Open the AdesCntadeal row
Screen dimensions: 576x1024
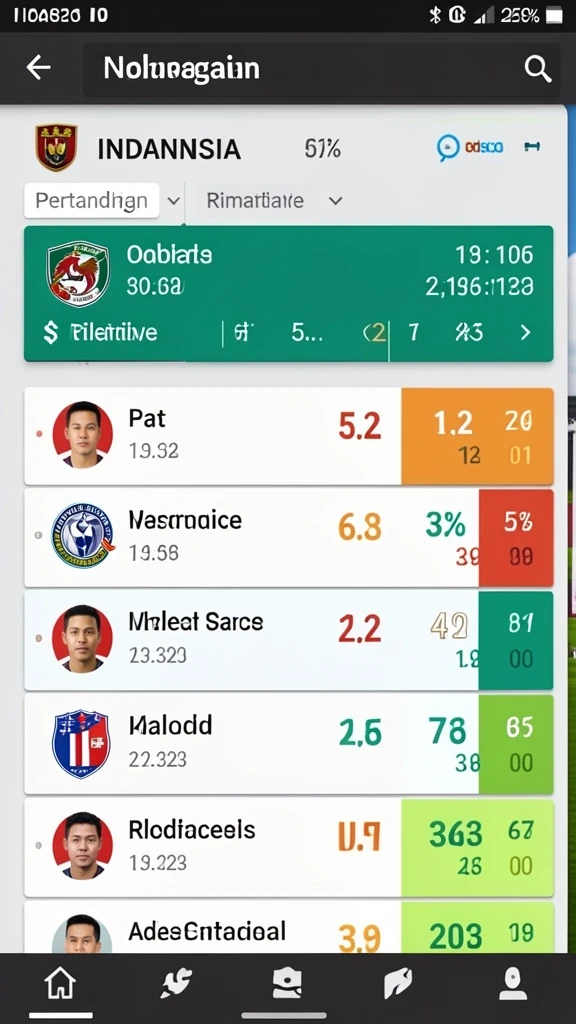(289, 927)
